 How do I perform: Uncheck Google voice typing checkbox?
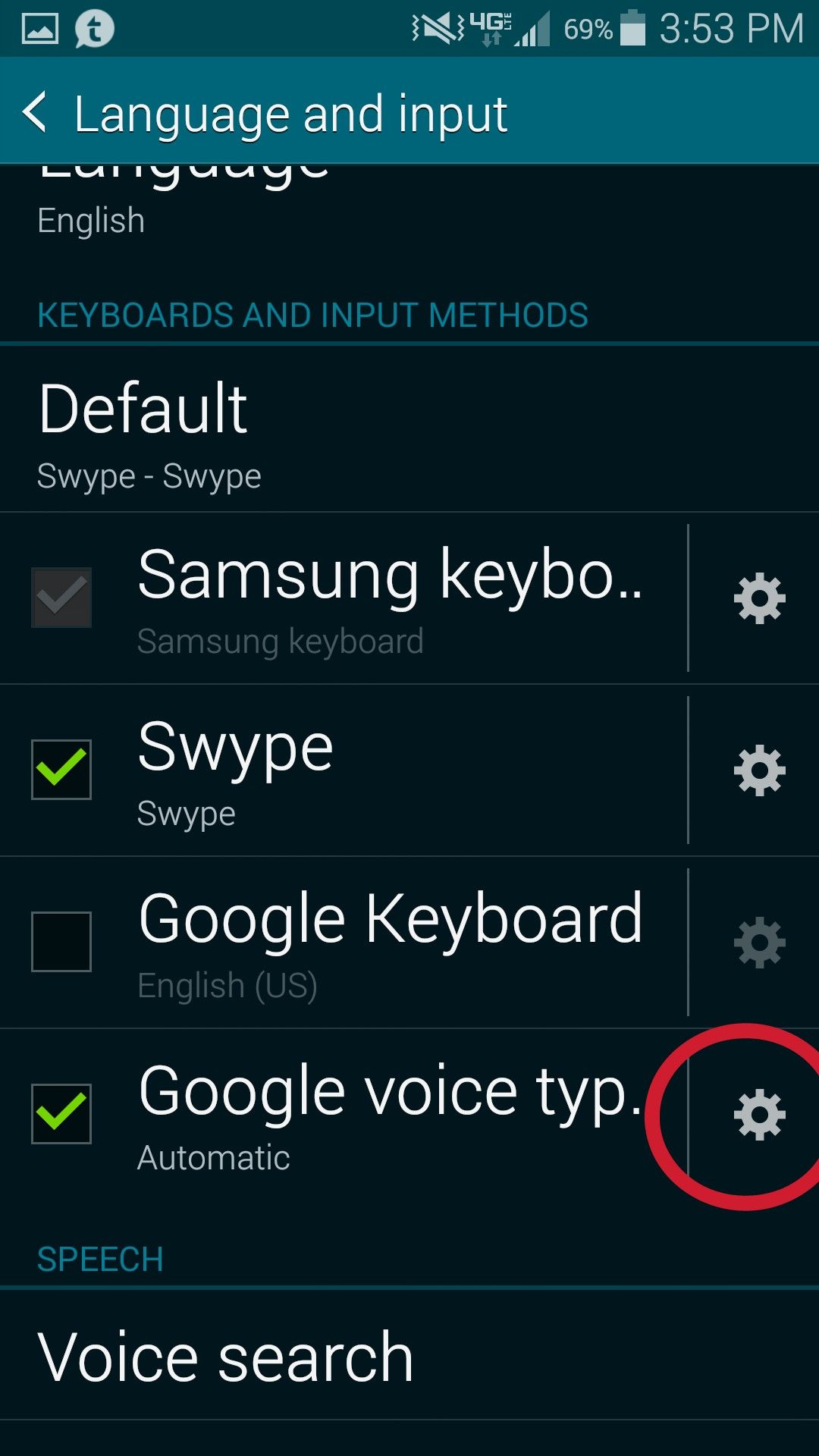(x=61, y=1114)
